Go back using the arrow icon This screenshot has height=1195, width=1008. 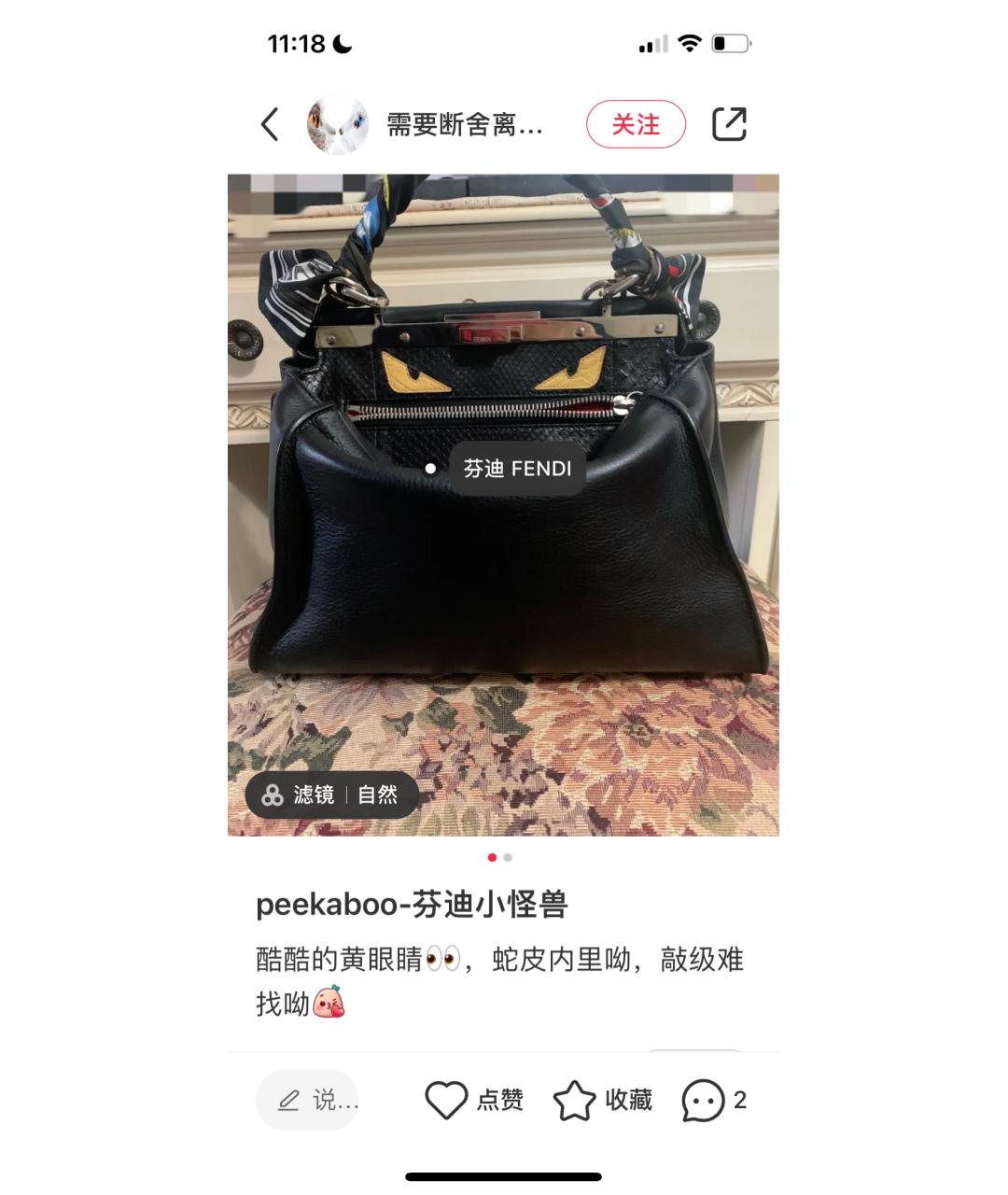point(270,124)
